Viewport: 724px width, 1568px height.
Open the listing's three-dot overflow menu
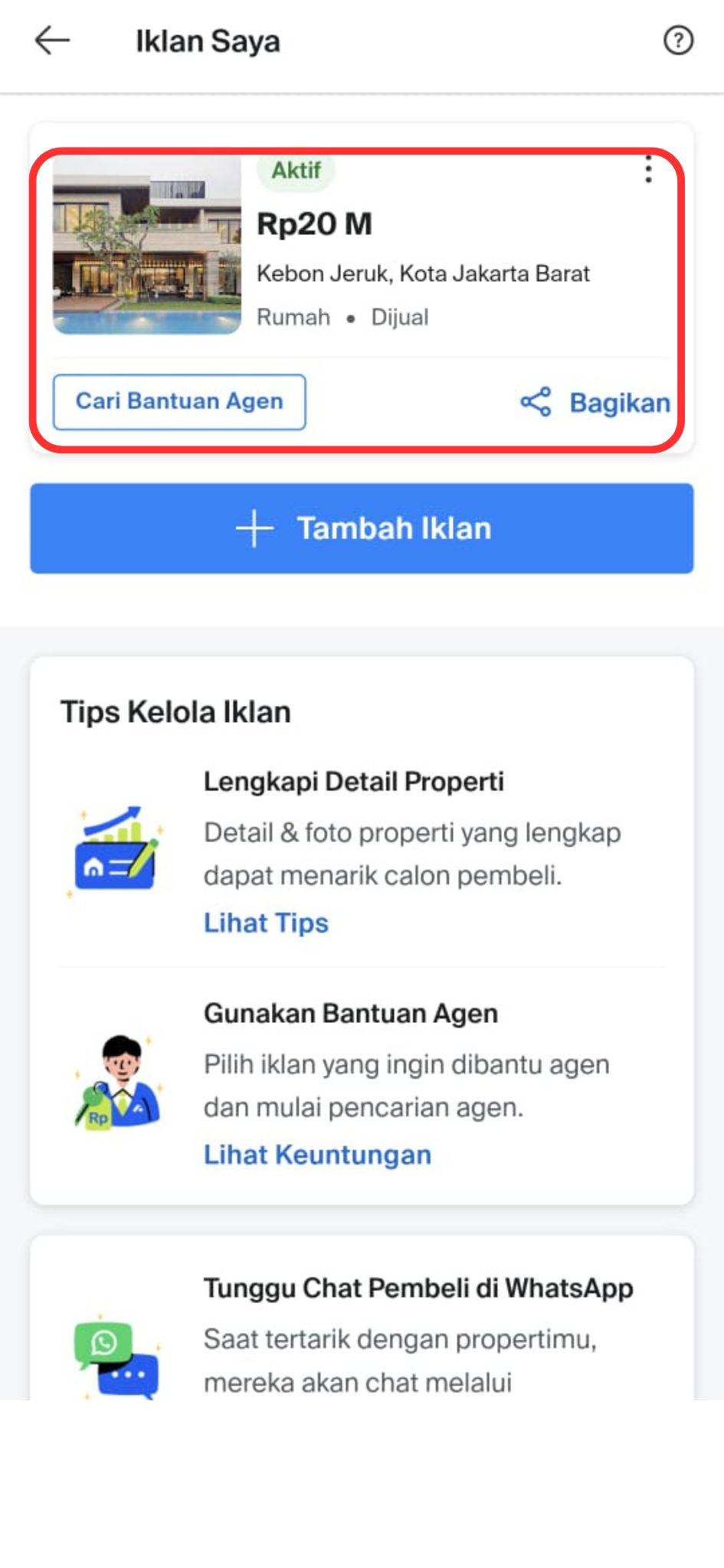(648, 169)
